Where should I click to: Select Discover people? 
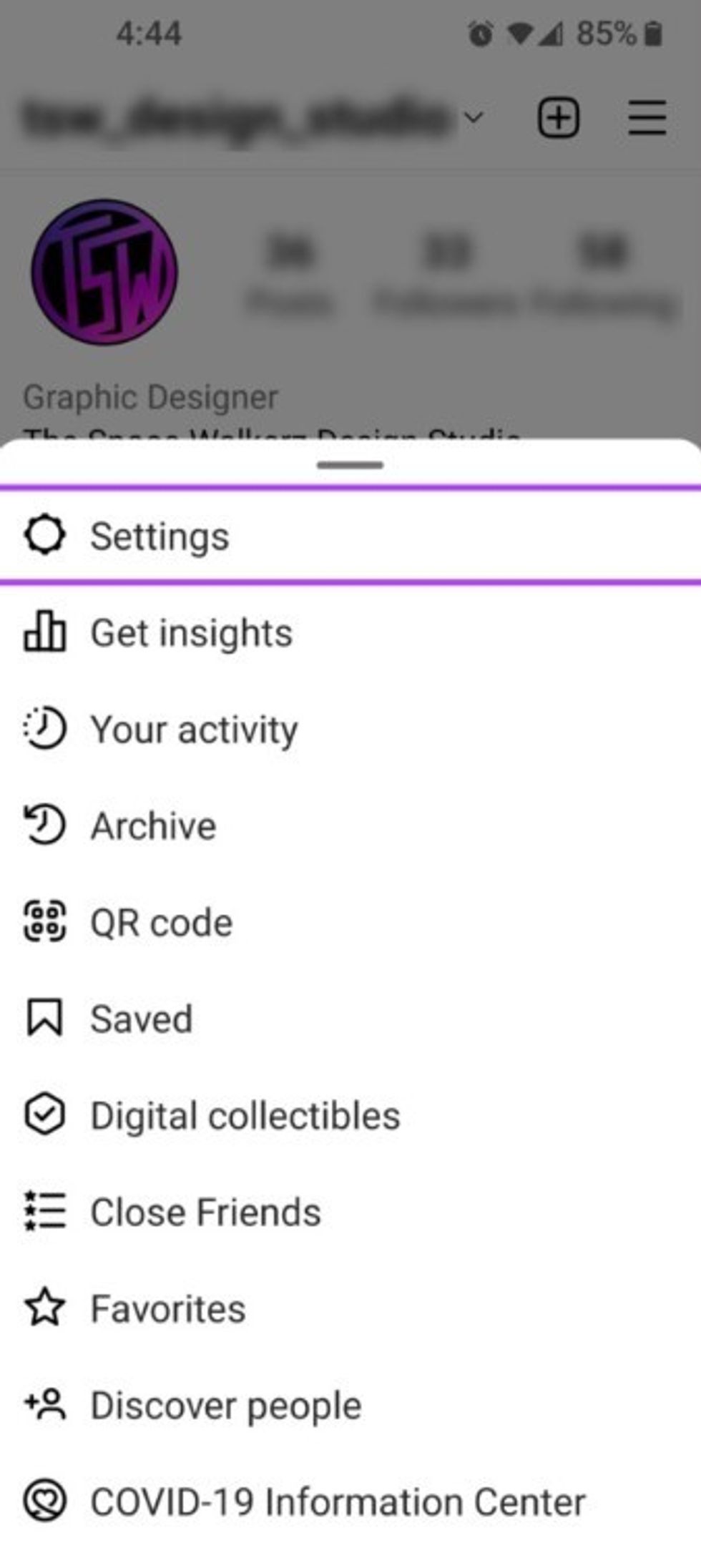pos(225,1406)
